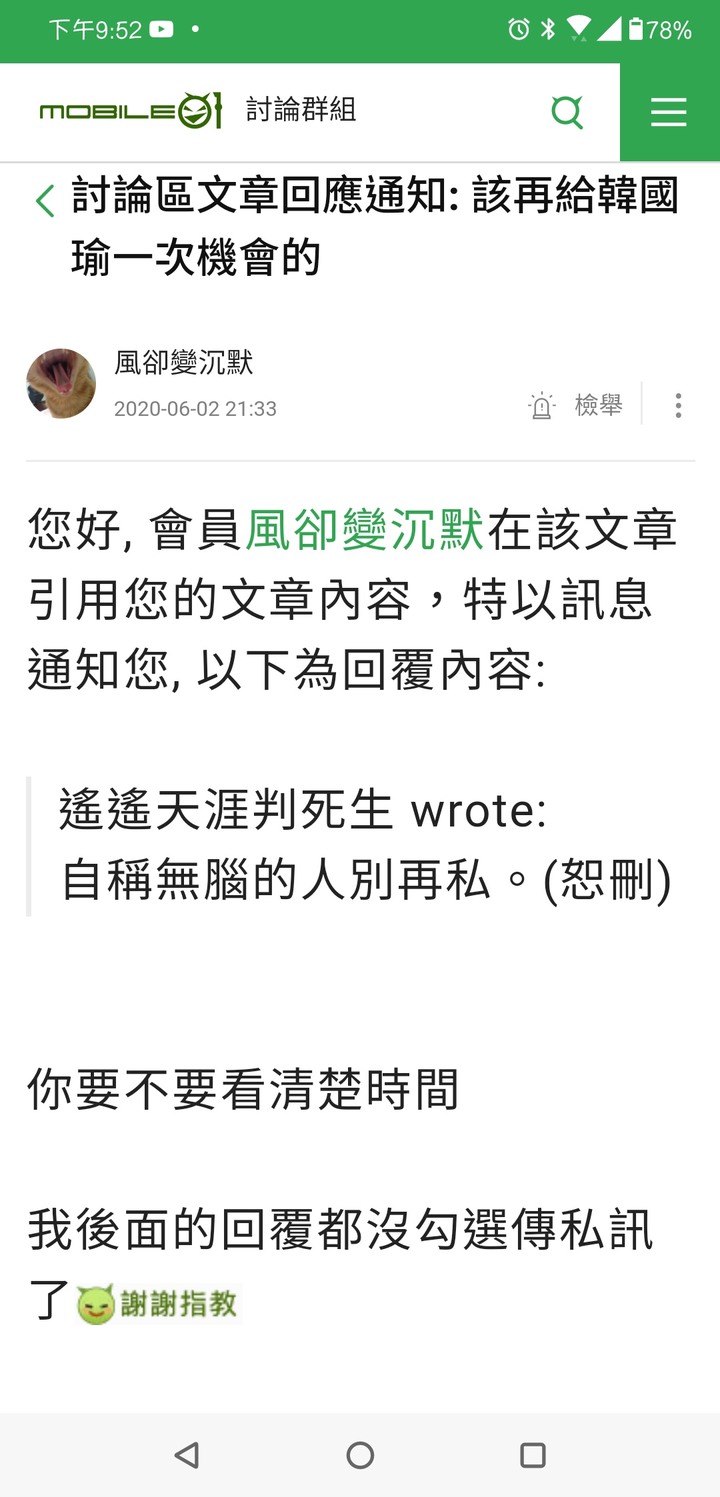
Task: Open the search icon in the header
Action: point(567,112)
